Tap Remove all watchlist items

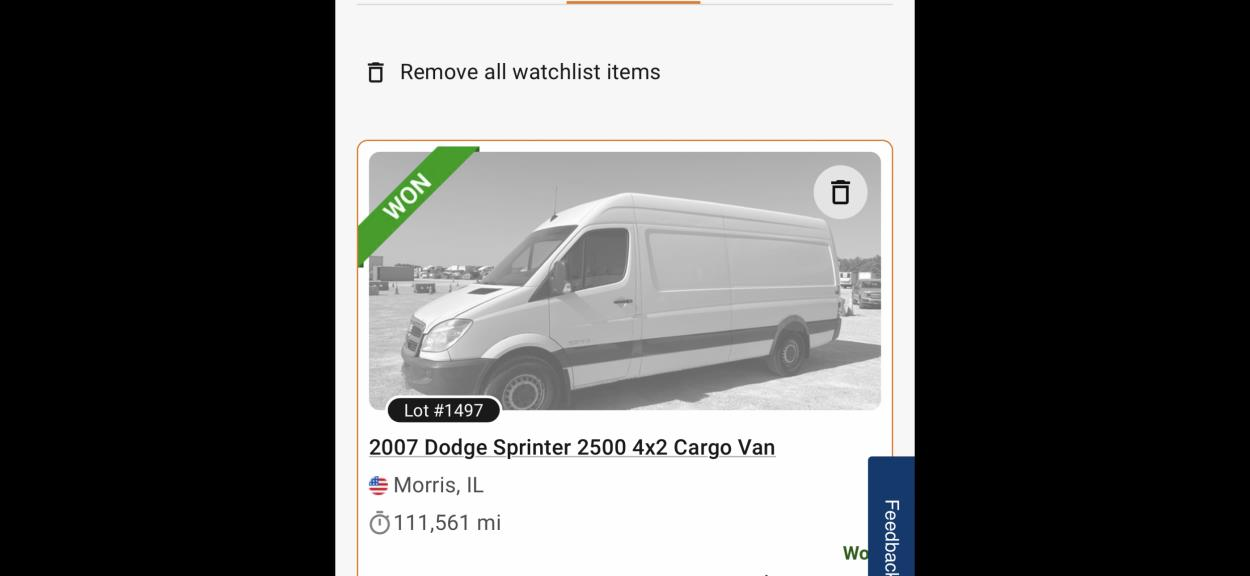tap(514, 72)
